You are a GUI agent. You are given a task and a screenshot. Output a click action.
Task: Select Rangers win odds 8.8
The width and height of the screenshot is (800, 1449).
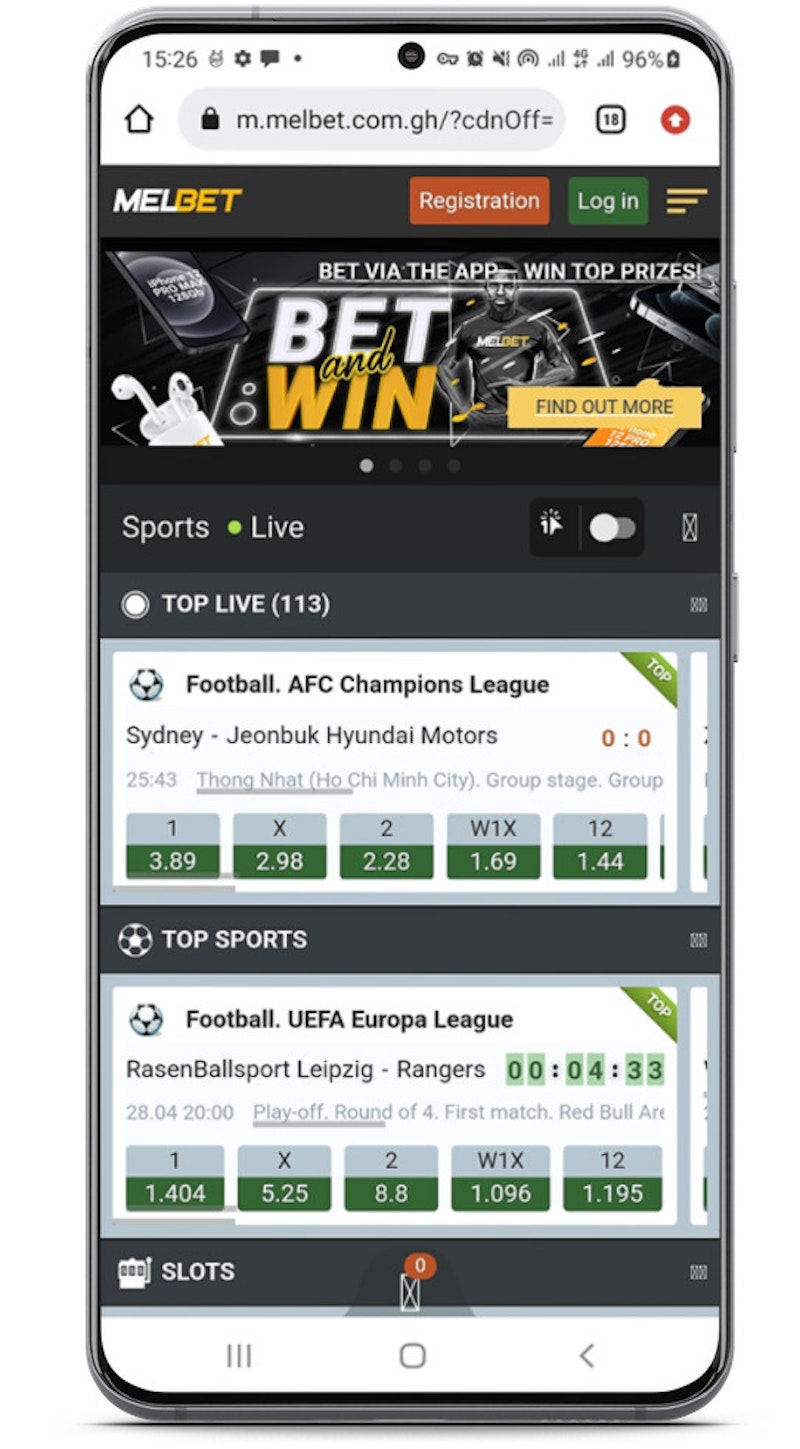tap(391, 1192)
